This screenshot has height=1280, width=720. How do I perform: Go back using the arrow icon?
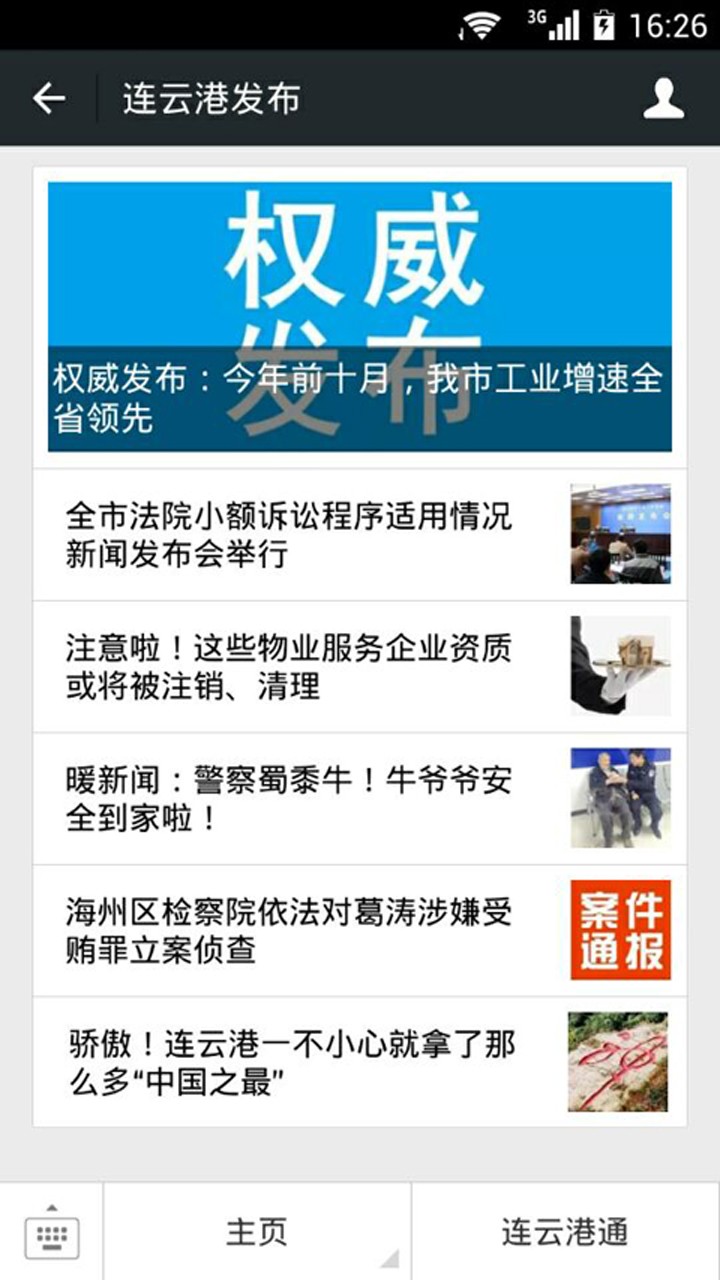(x=48, y=98)
